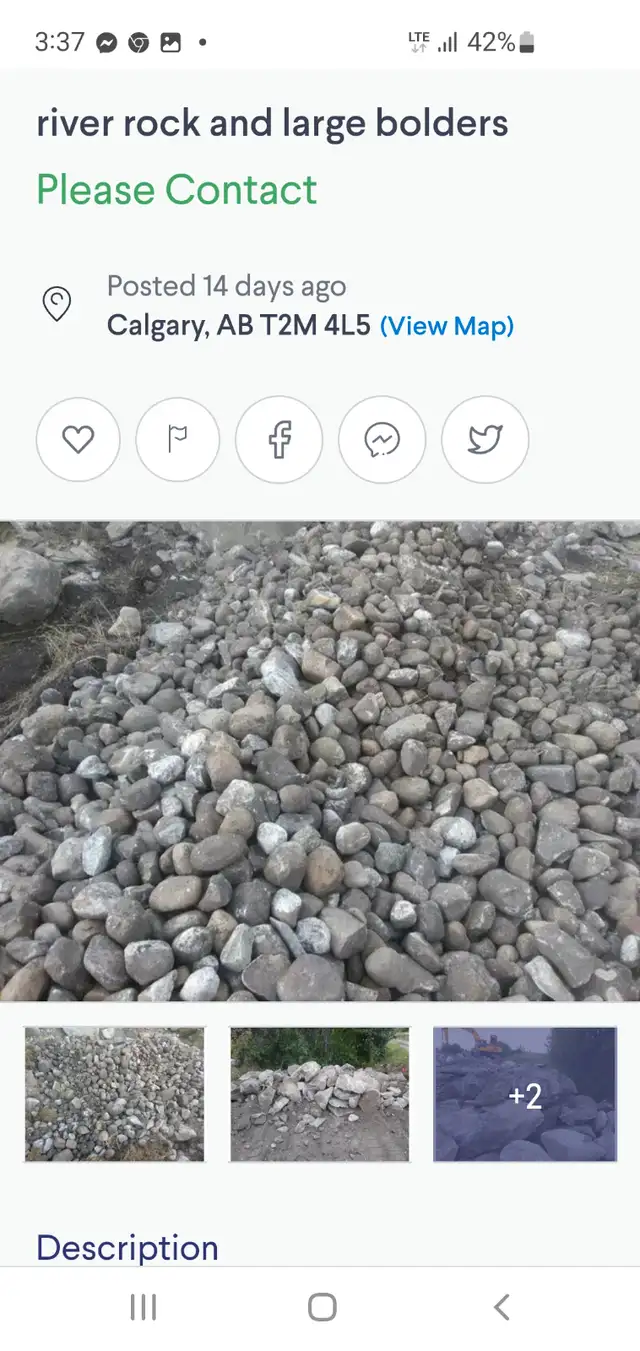Screen dimensions: 640x1351
Task: Share the listing through Messenger
Action: 382,440
